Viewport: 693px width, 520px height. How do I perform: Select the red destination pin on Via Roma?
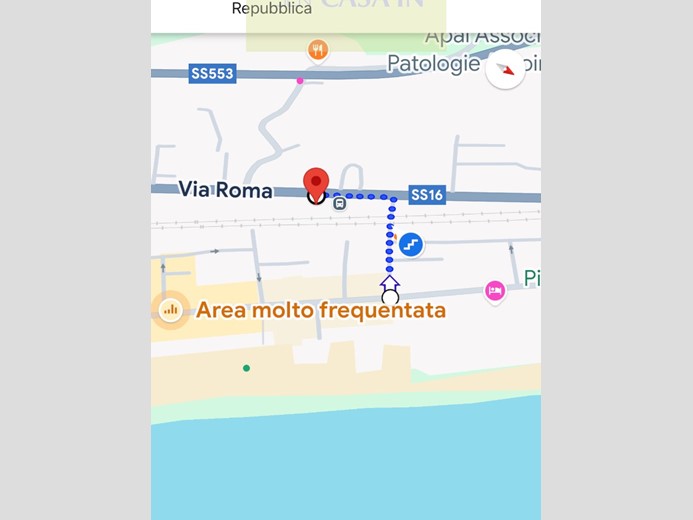[316, 183]
